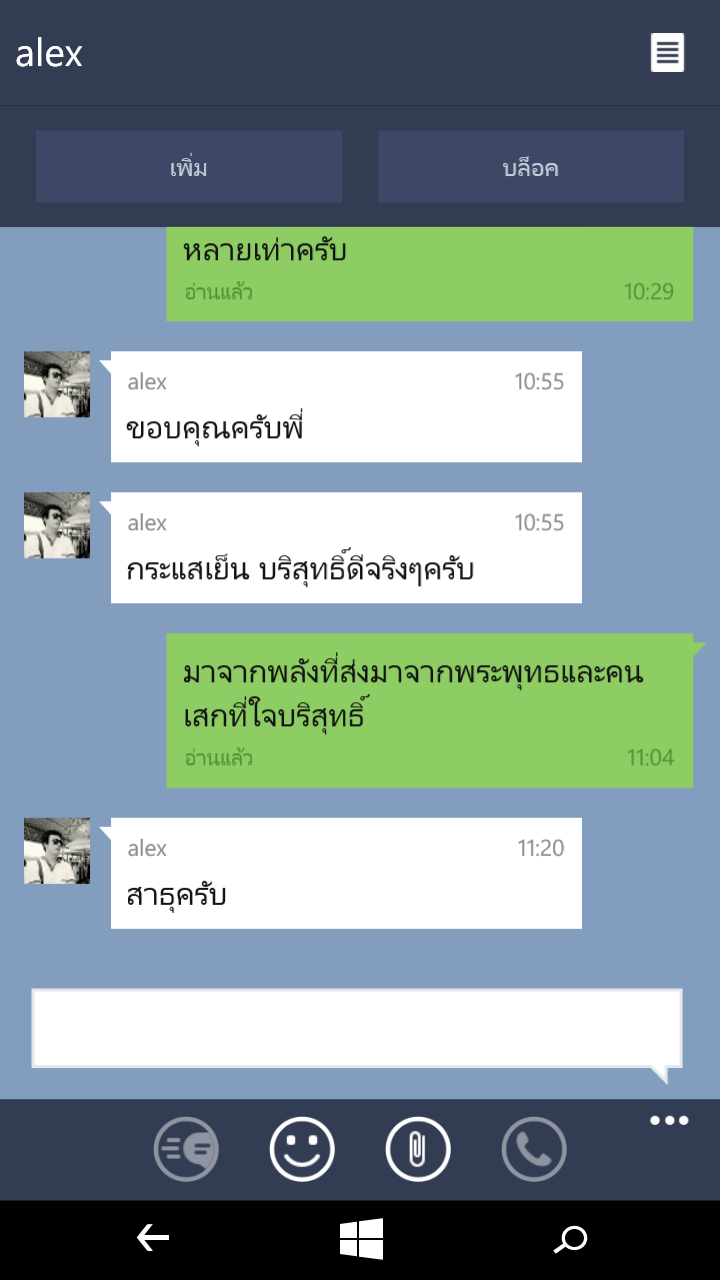Attach a file with the paperclip icon
This screenshot has height=1280, width=720.
[x=418, y=1150]
